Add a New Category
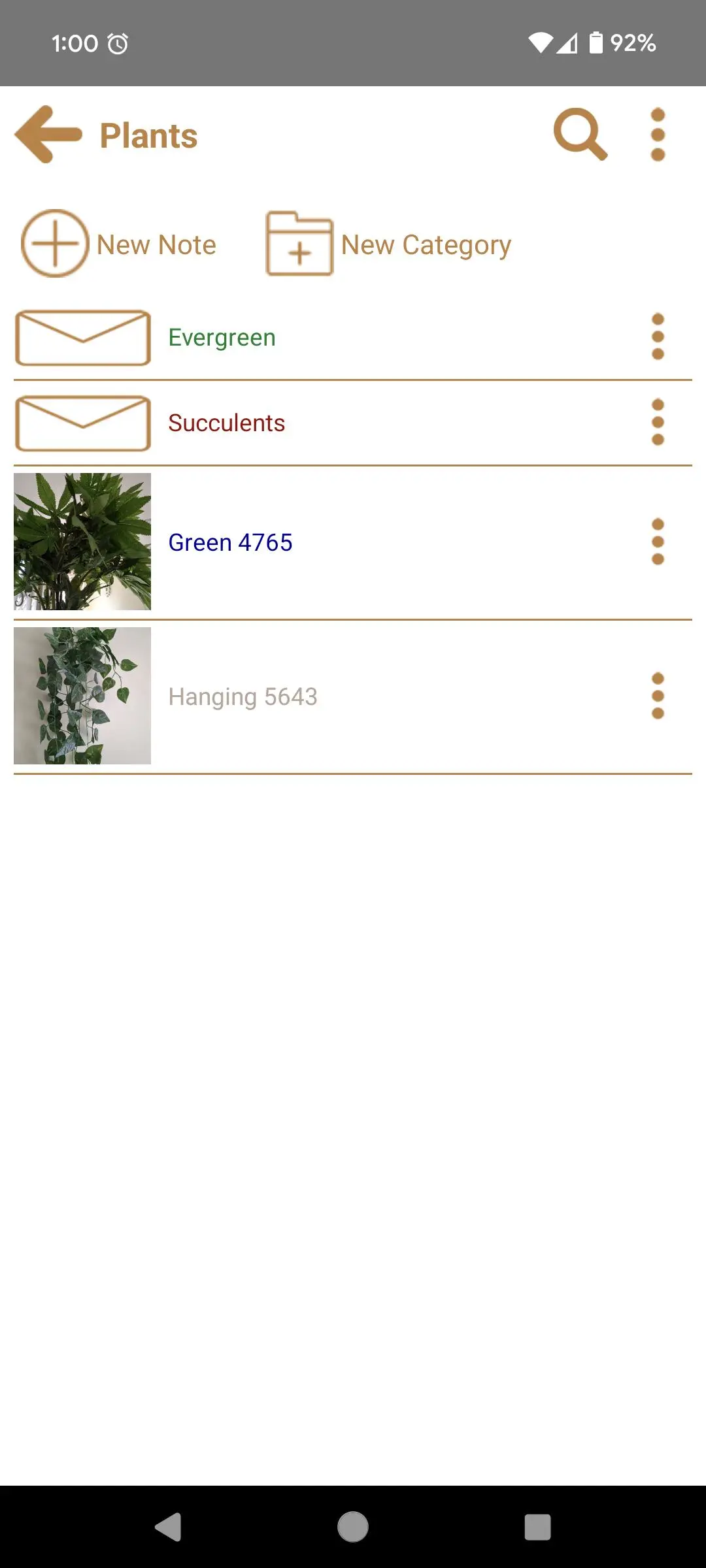 (388, 244)
